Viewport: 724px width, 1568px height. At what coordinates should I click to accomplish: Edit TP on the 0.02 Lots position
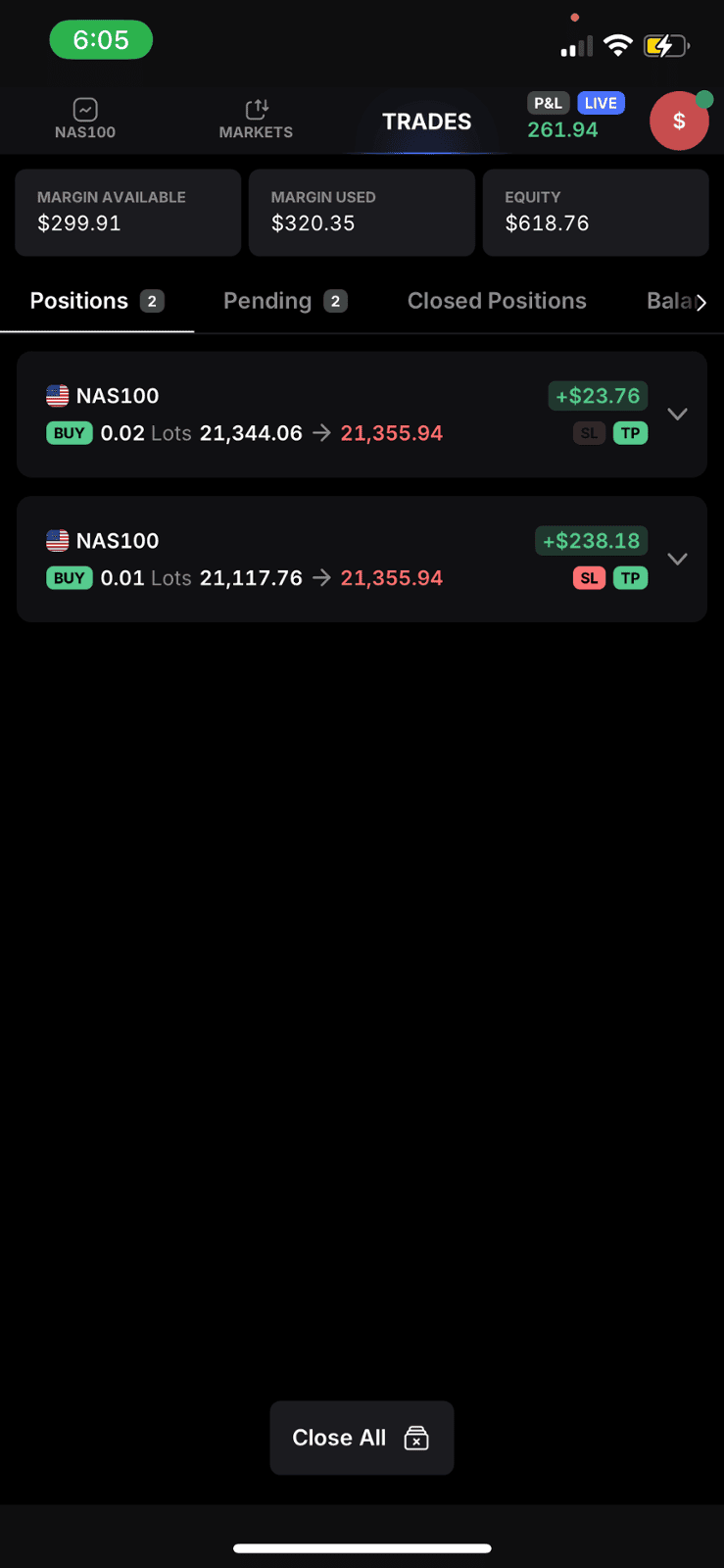click(630, 433)
